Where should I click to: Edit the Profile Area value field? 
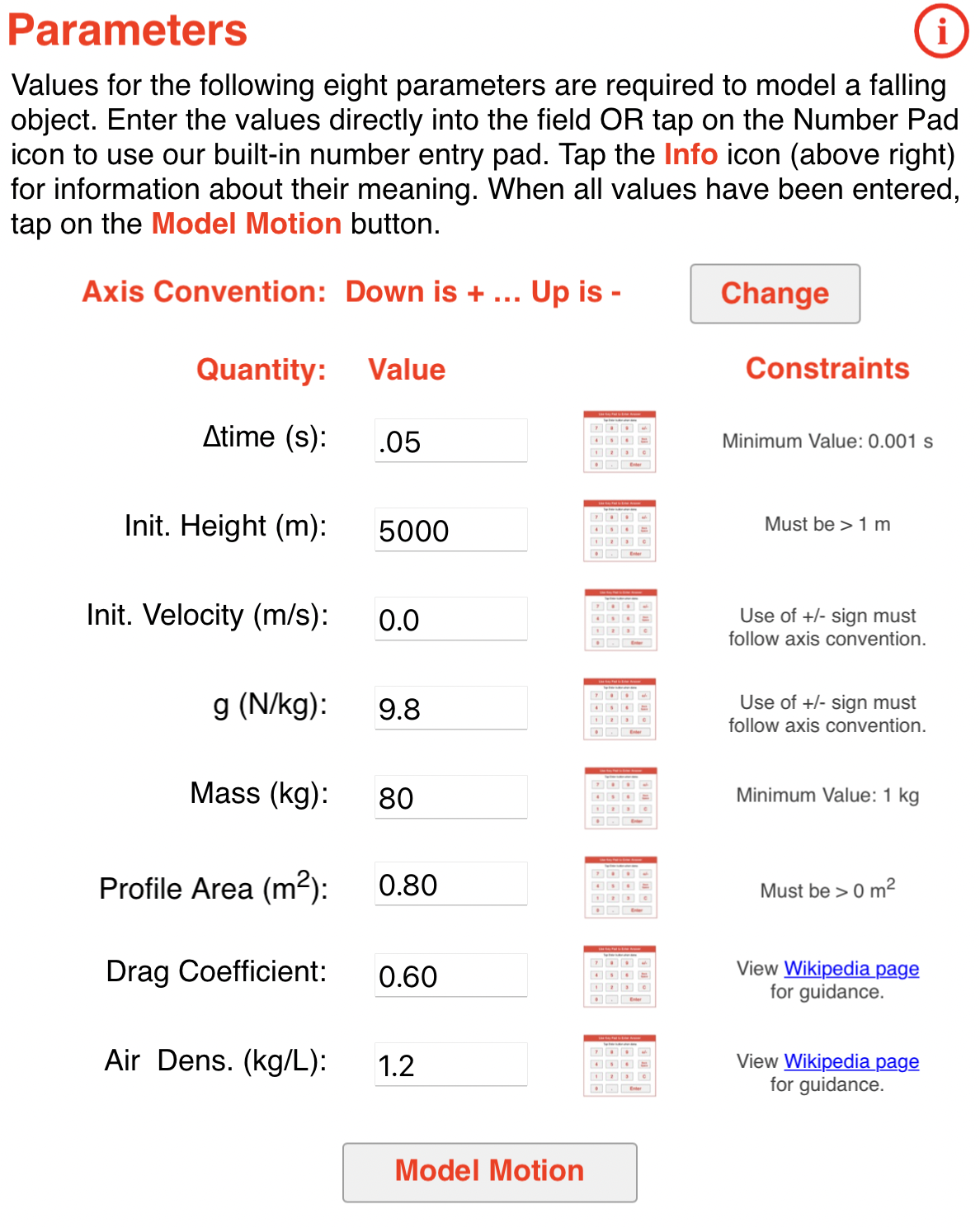pos(450,884)
